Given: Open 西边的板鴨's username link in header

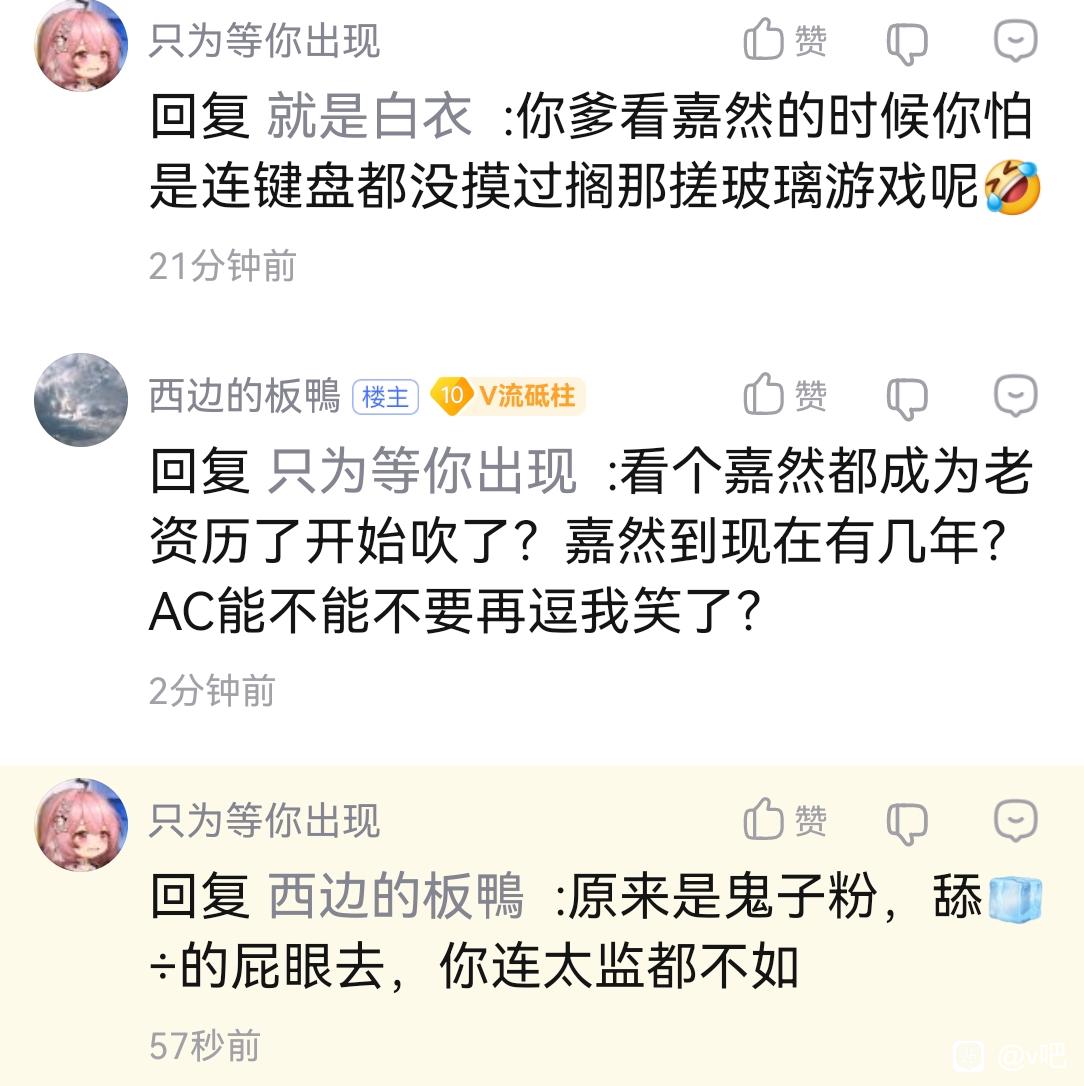Looking at the screenshot, I should (244, 396).
